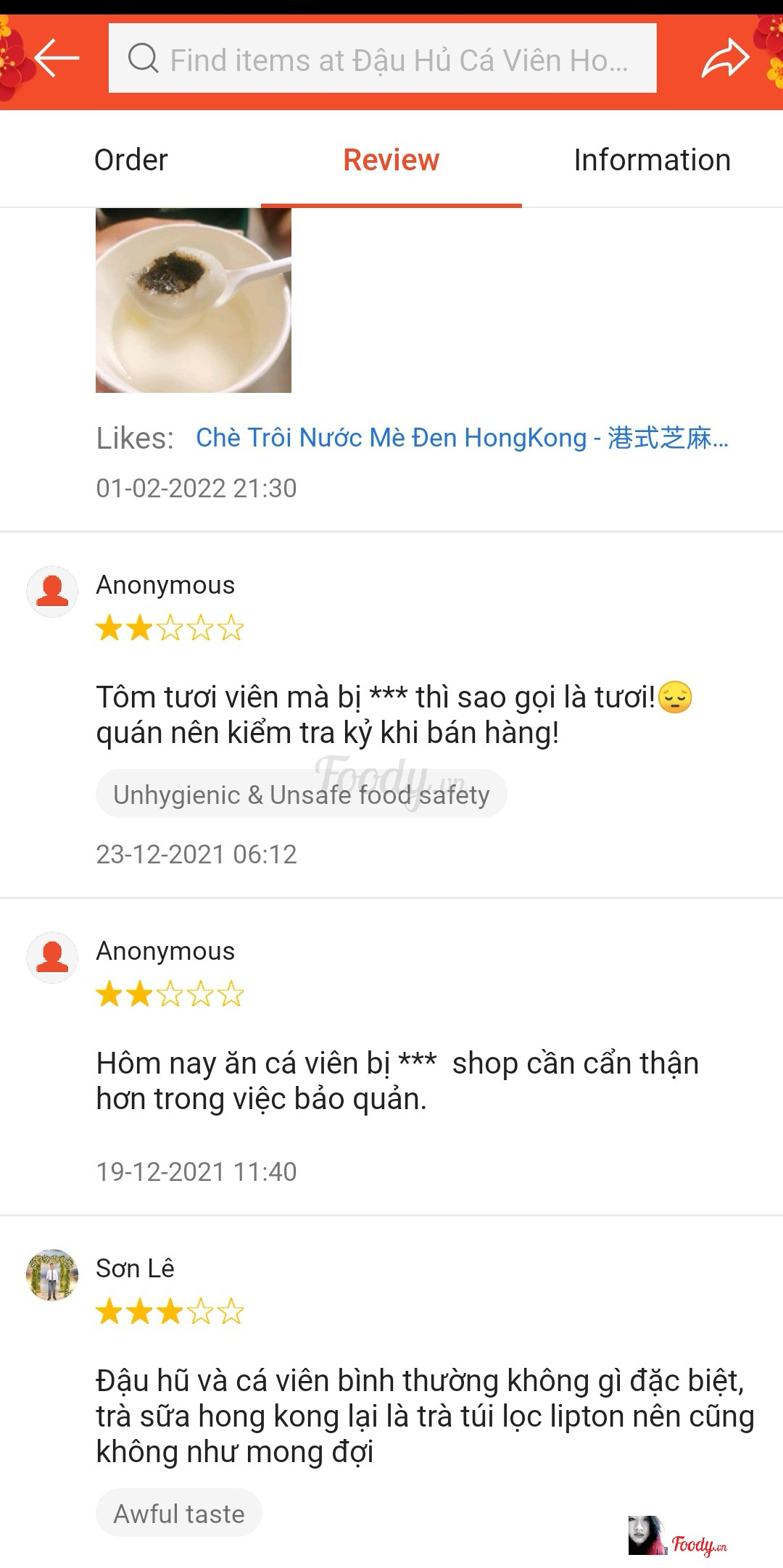Screen dimensions: 783x1568
Task: Select the Review tab
Action: coord(391,160)
